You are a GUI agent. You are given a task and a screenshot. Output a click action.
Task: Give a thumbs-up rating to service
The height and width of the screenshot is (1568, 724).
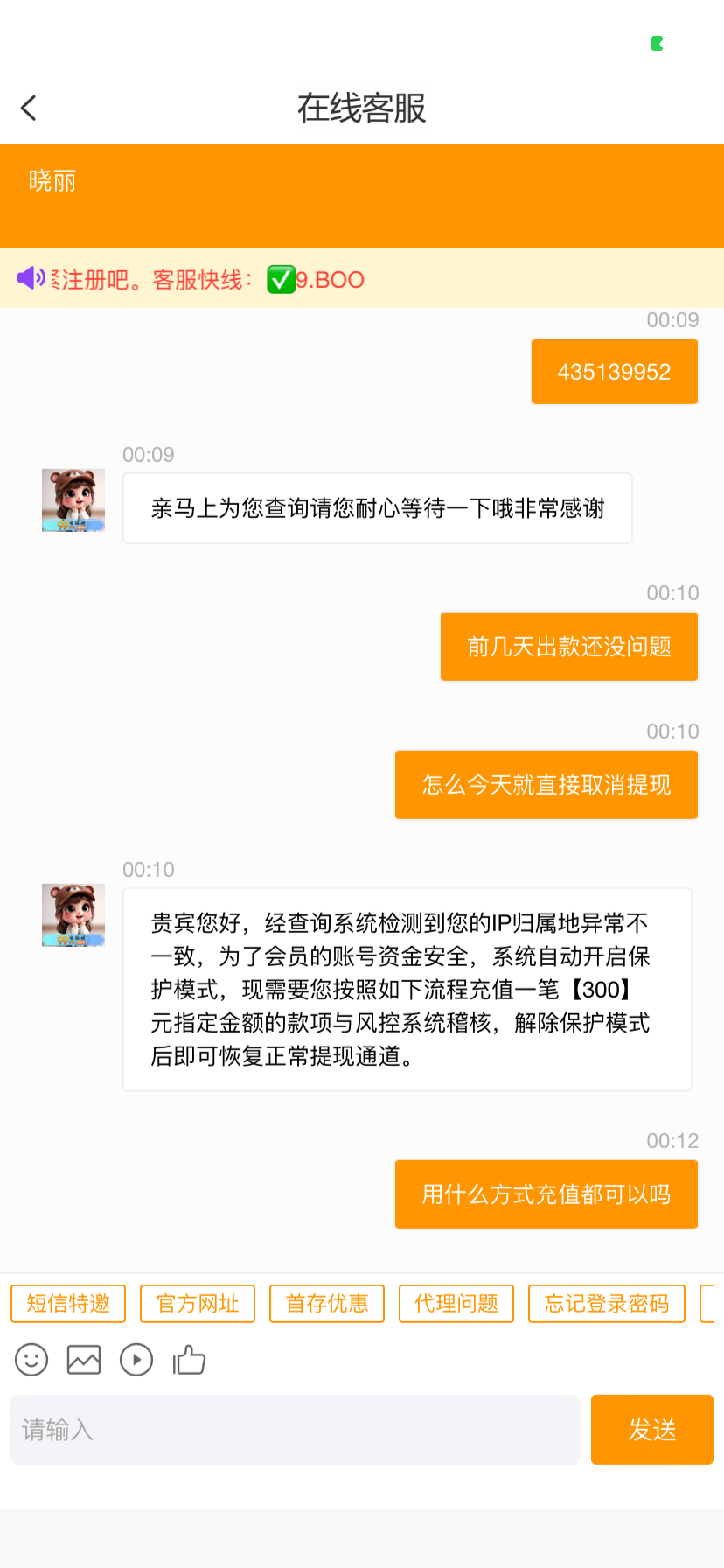click(189, 1360)
